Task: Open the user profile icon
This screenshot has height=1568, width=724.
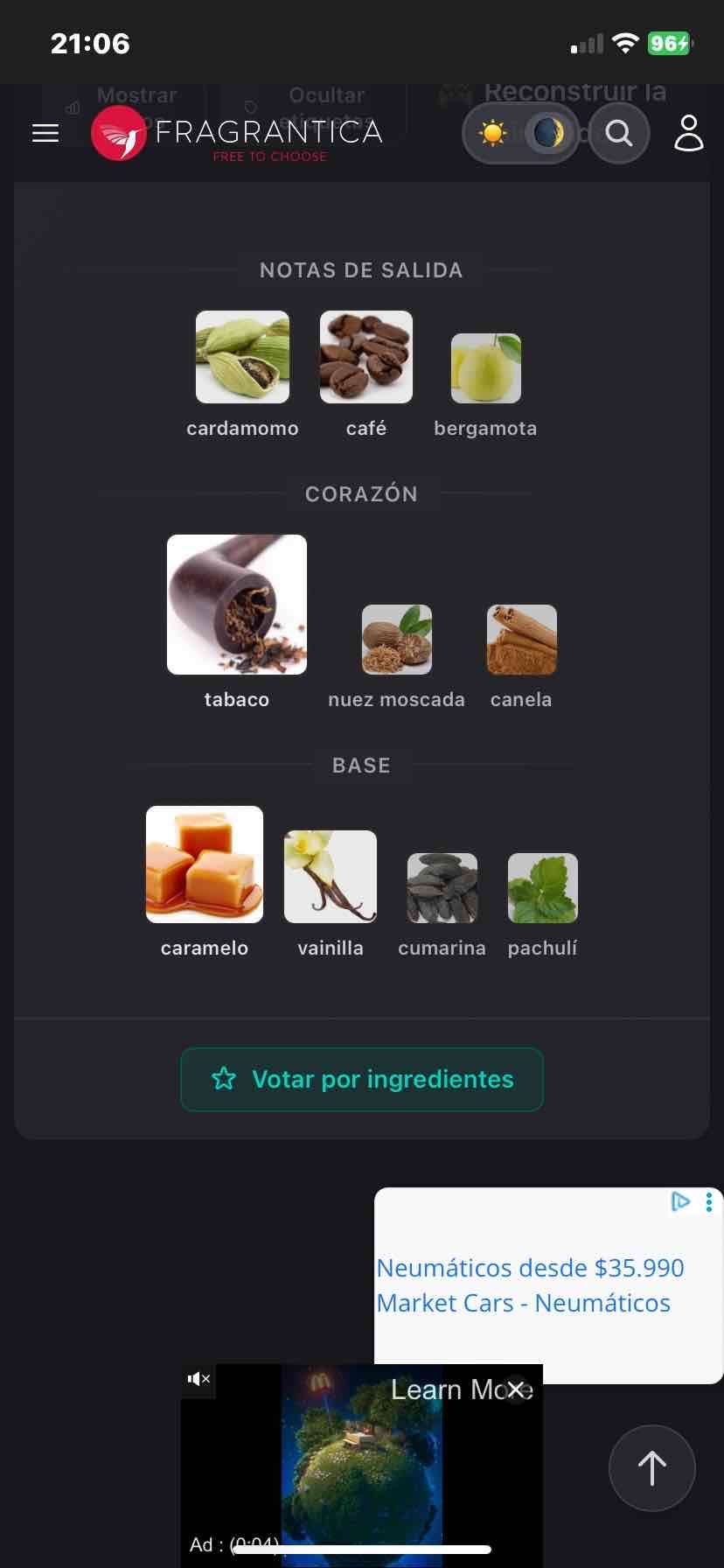Action: point(689,133)
